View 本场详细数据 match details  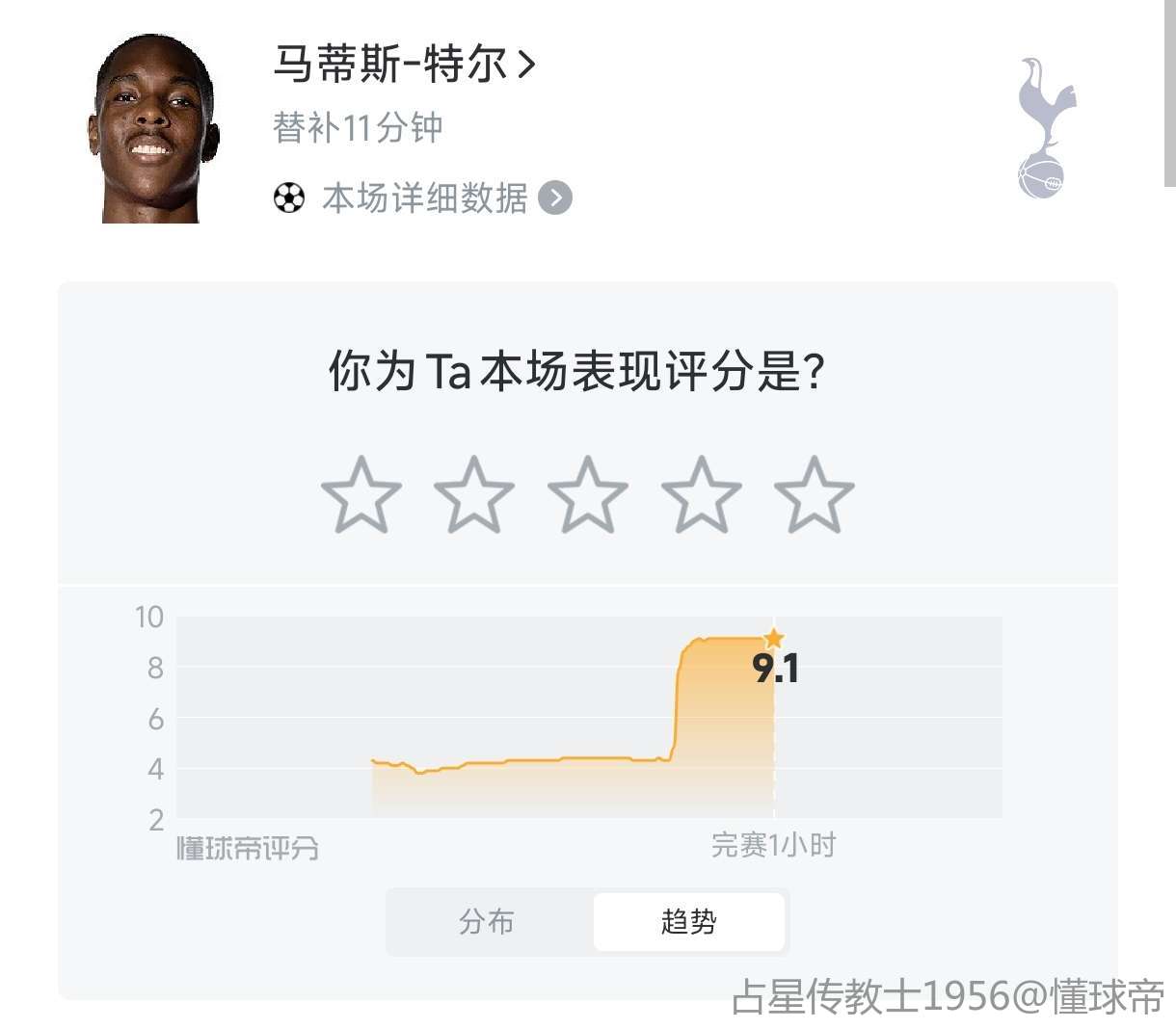(x=424, y=198)
